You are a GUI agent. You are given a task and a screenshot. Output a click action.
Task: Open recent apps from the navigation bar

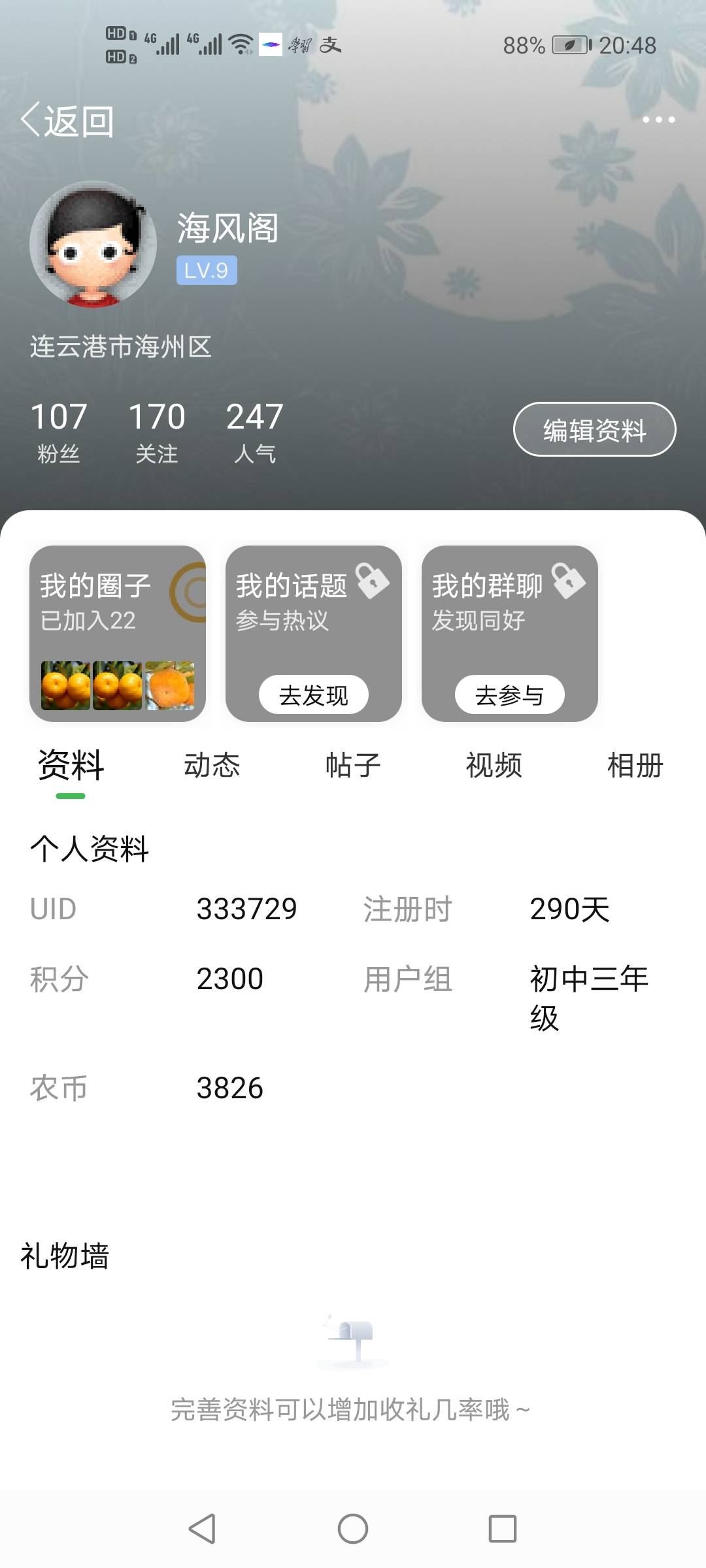point(503,1529)
